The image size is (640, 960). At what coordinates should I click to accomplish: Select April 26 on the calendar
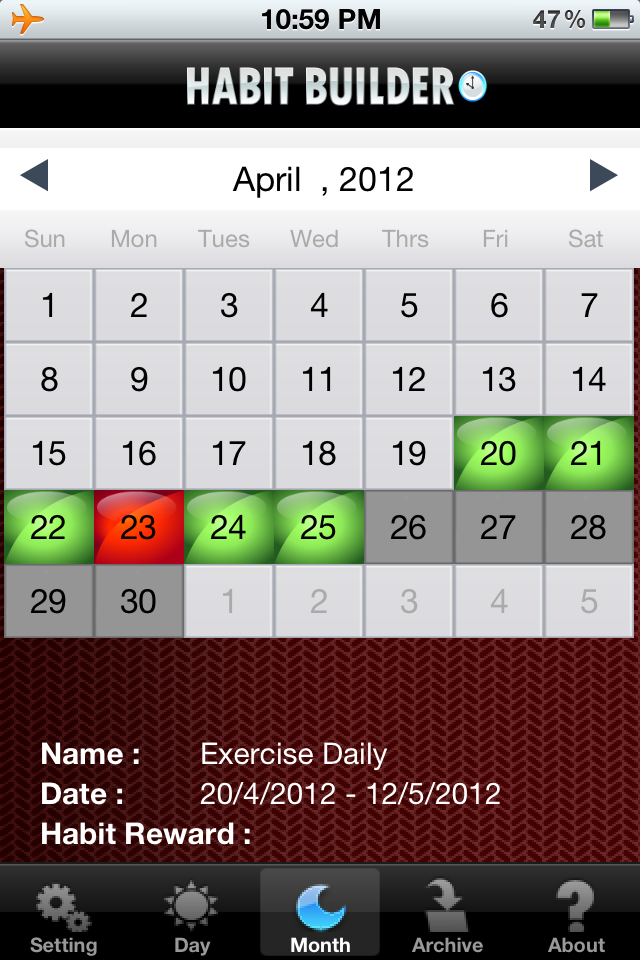[408, 527]
